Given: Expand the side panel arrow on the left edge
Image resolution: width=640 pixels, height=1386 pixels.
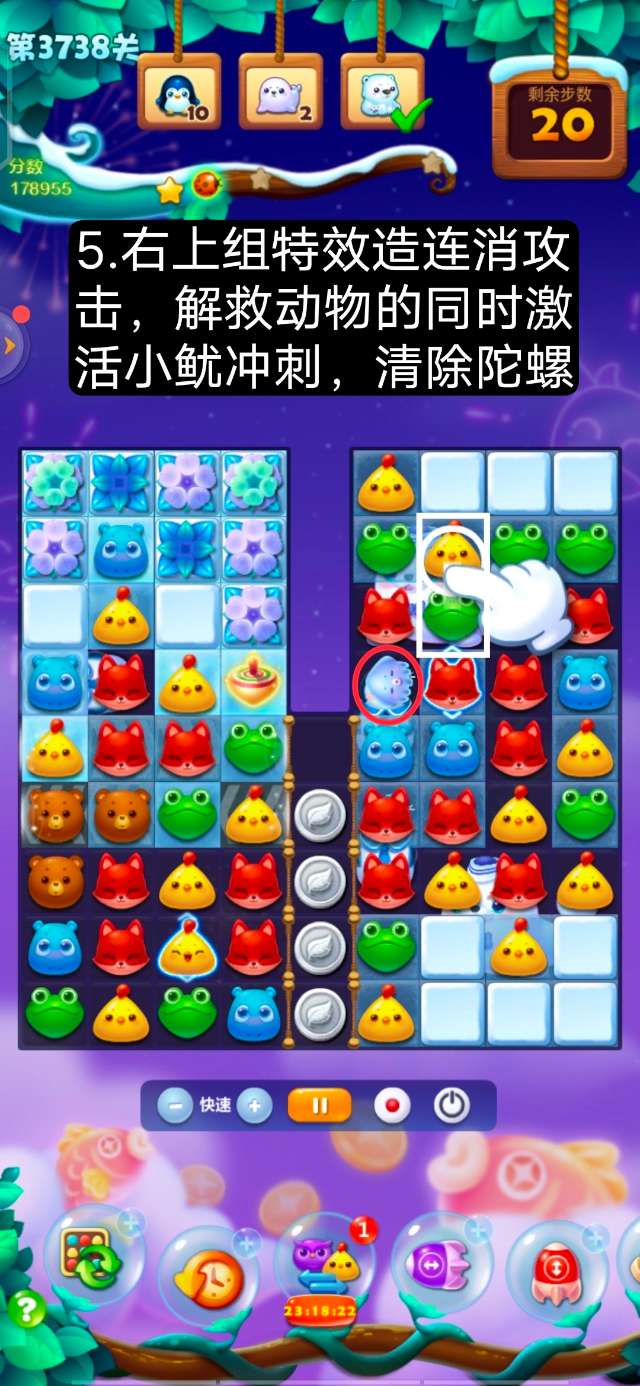Looking at the screenshot, I should tap(10, 345).
